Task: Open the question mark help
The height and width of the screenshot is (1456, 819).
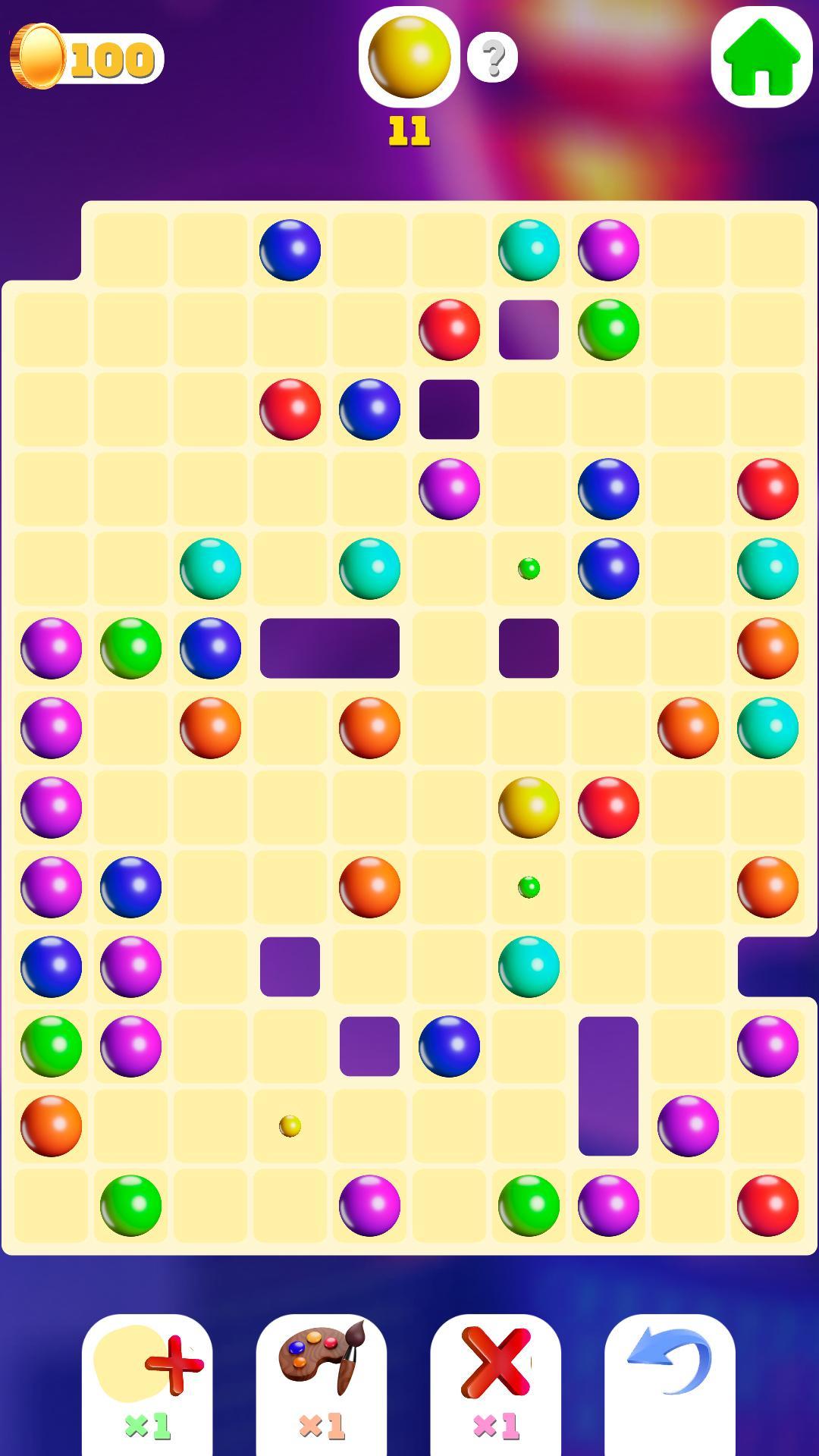Action: coord(492,57)
